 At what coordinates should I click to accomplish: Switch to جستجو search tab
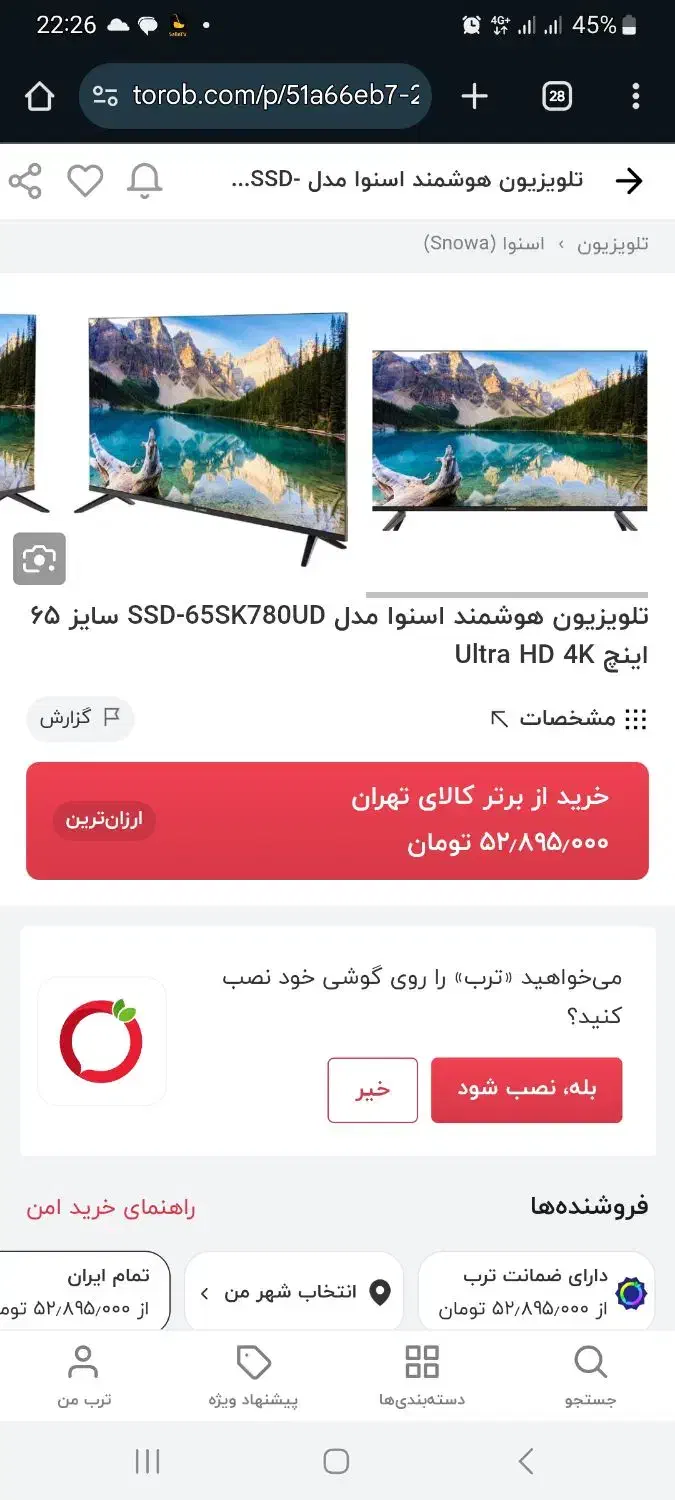[590, 1376]
